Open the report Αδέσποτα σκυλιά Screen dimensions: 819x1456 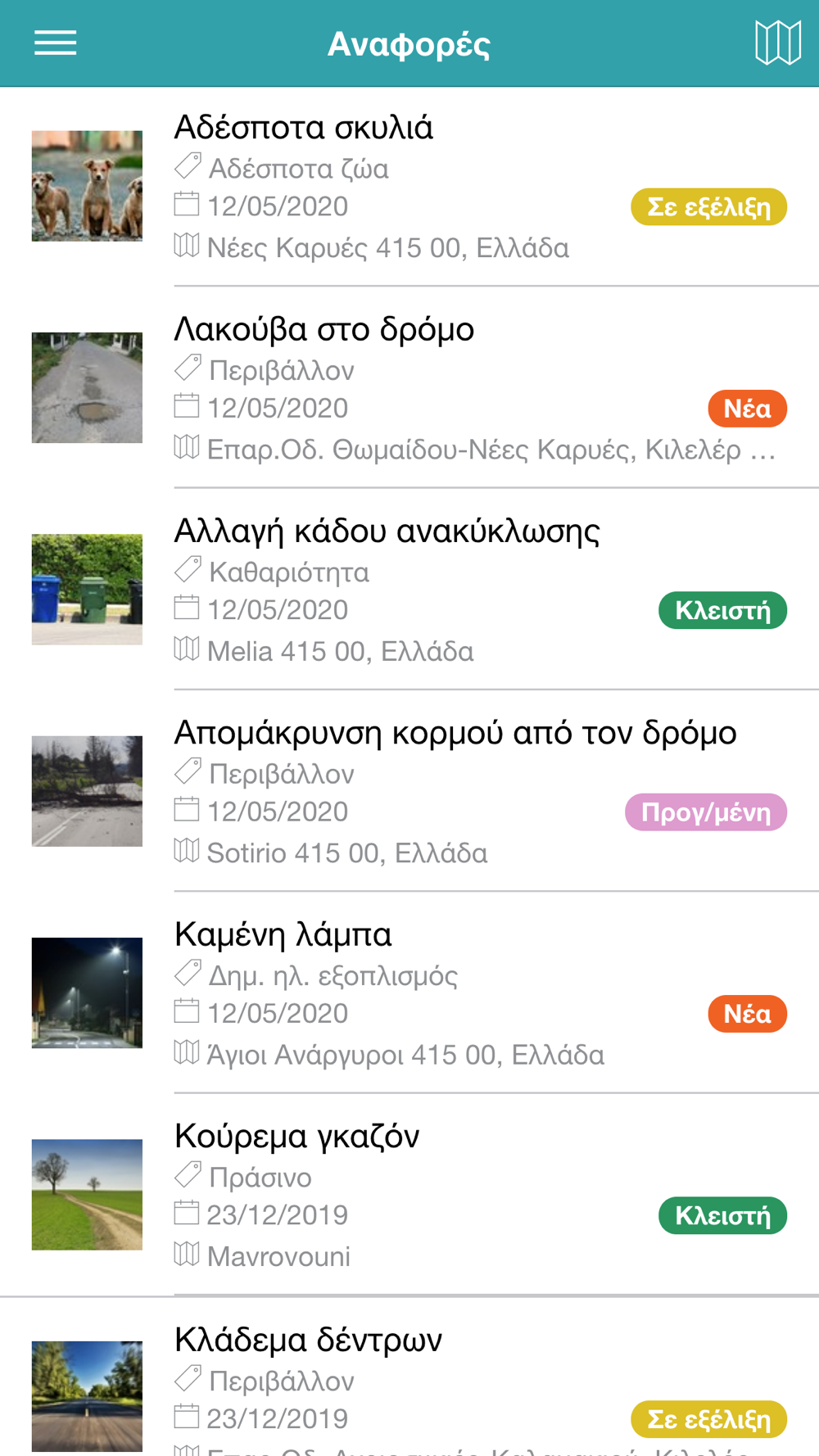pyautogui.click(x=304, y=129)
